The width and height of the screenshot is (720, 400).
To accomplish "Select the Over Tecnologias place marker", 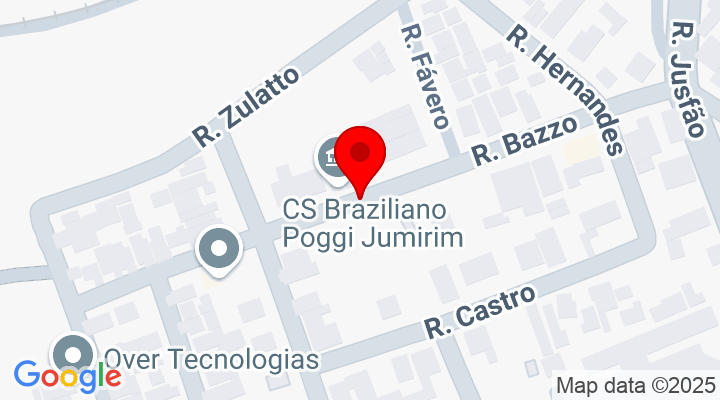I will click(73, 354).
